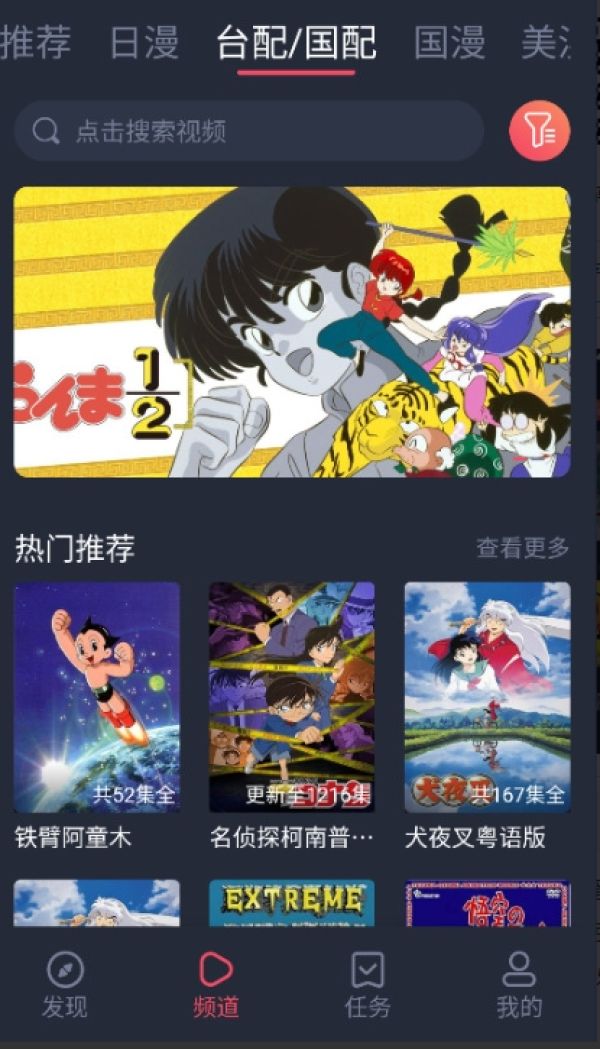Switch to the 日漫 tab
600x1049 pixels.
click(x=144, y=43)
